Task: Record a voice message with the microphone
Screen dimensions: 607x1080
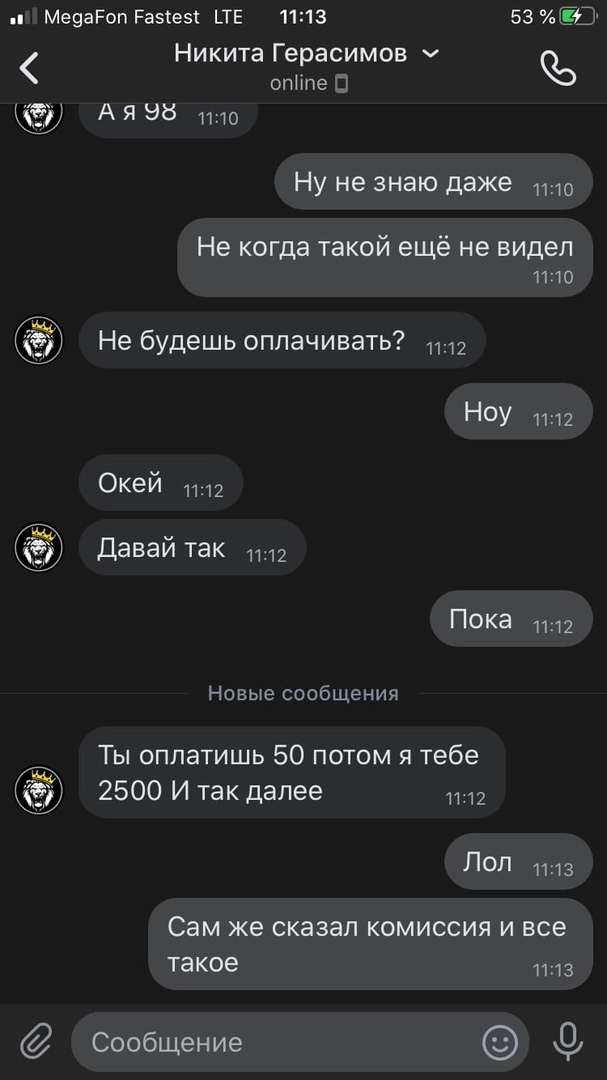Action: click(568, 1042)
